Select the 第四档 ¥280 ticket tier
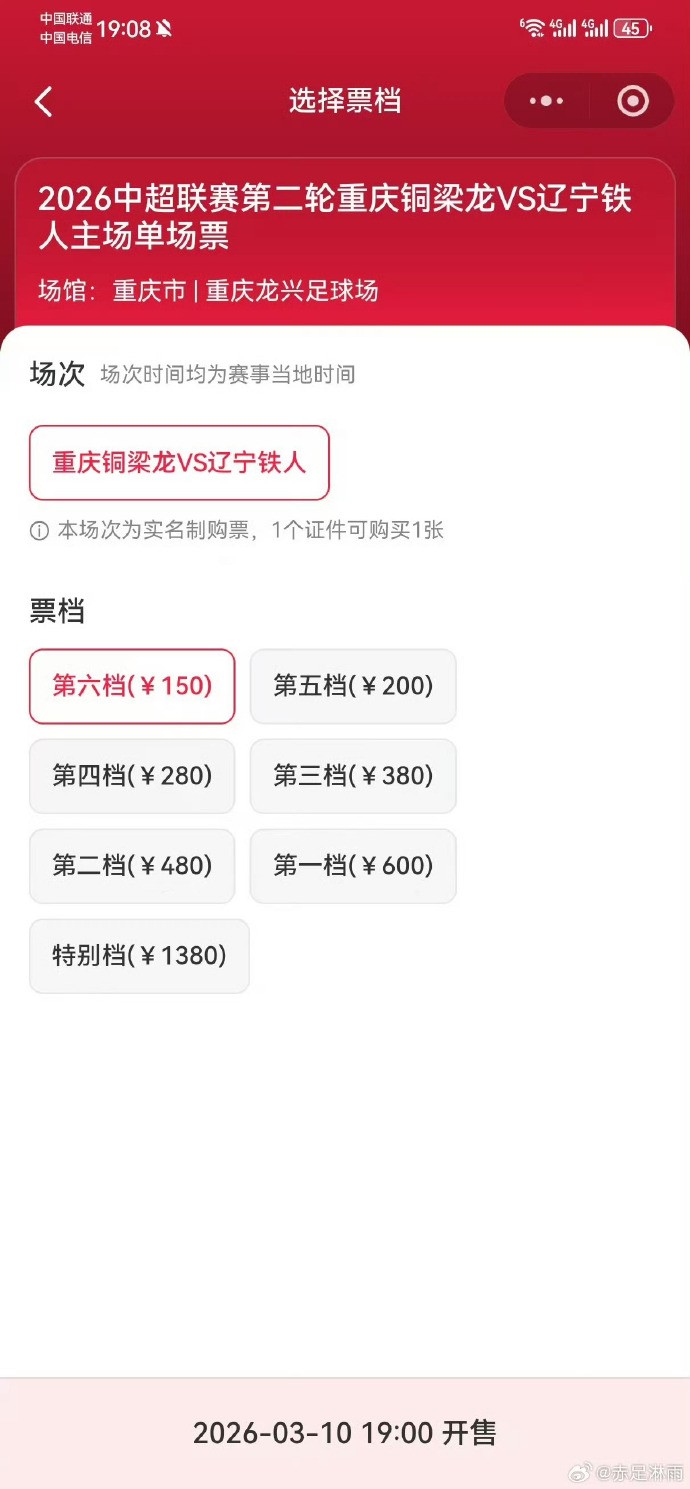Image resolution: width=690 pixels, height=1489 pixels. (x=132, y=776)
